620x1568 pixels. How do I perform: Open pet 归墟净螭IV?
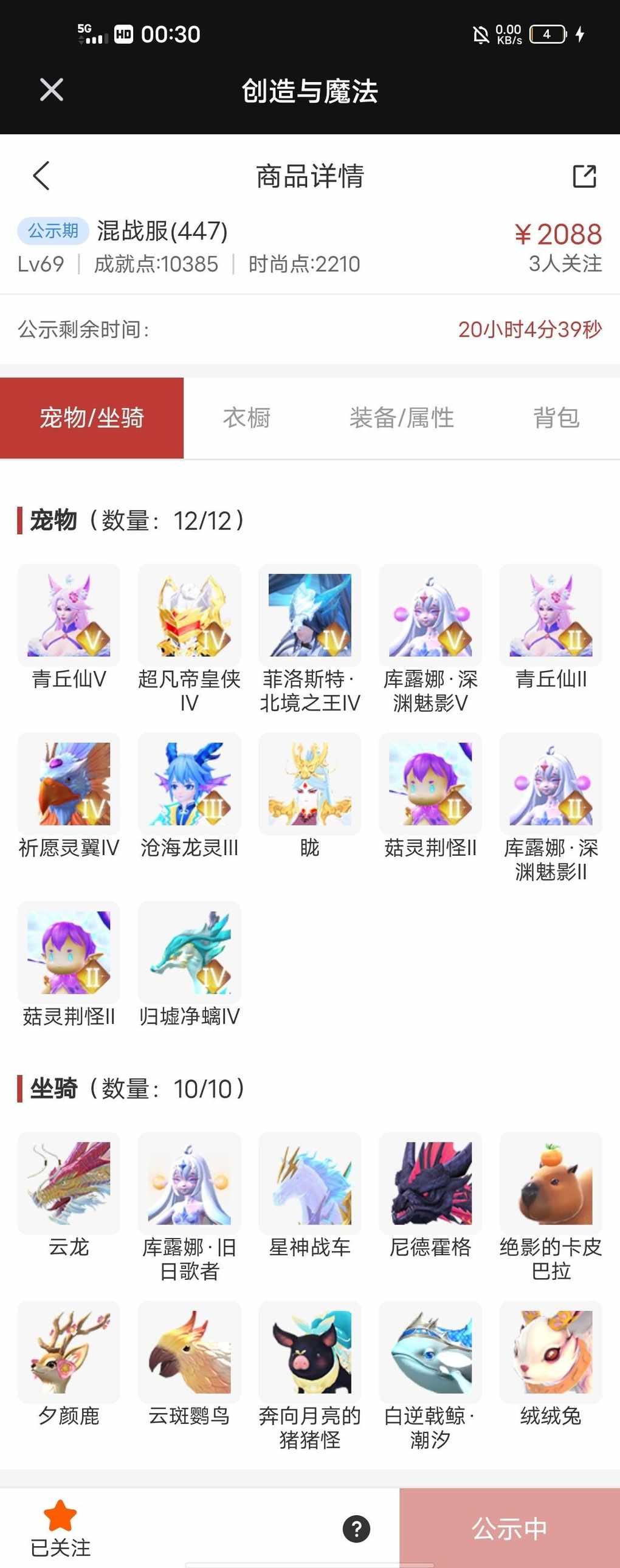190,952
